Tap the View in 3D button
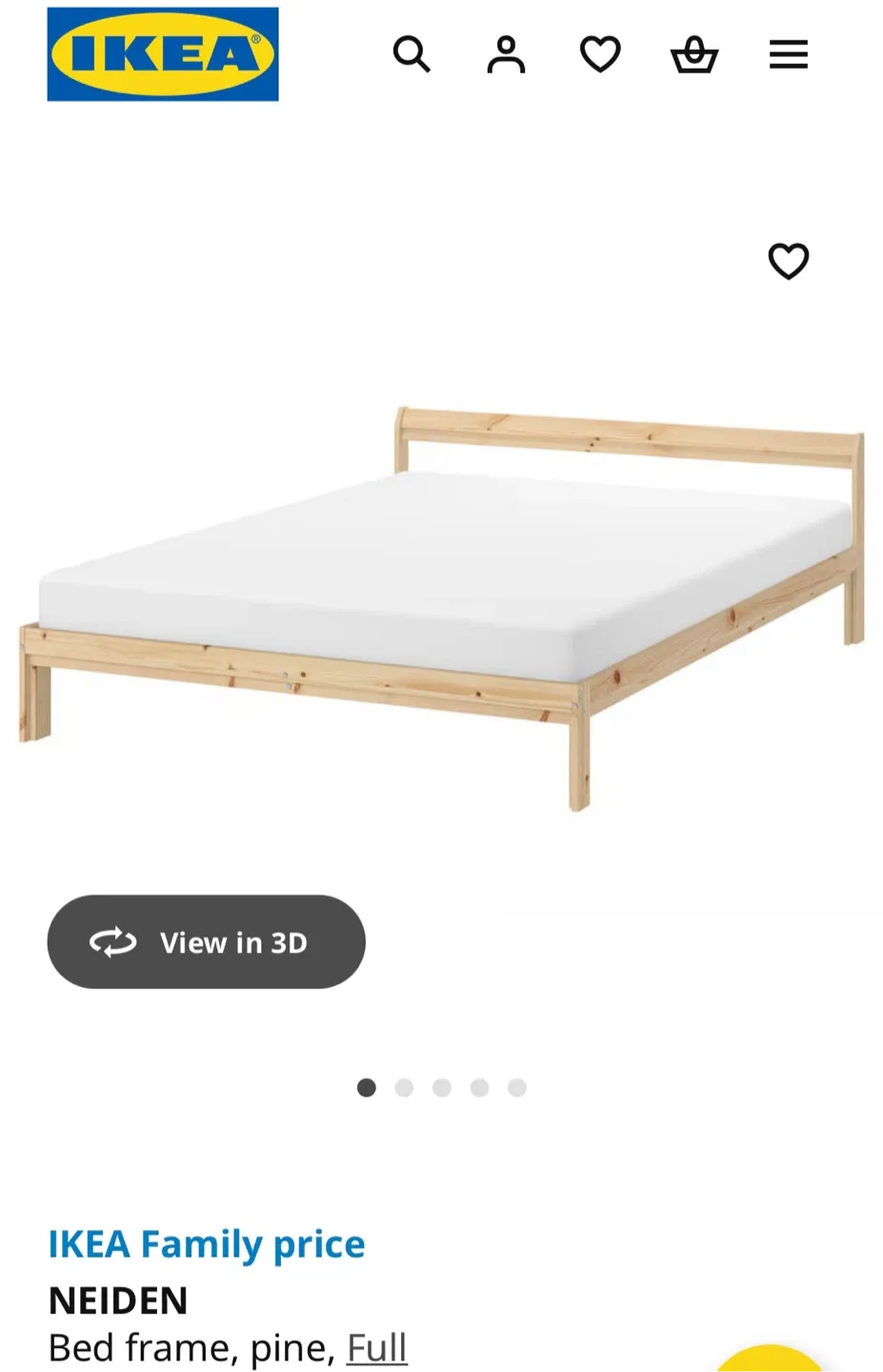 206,941
